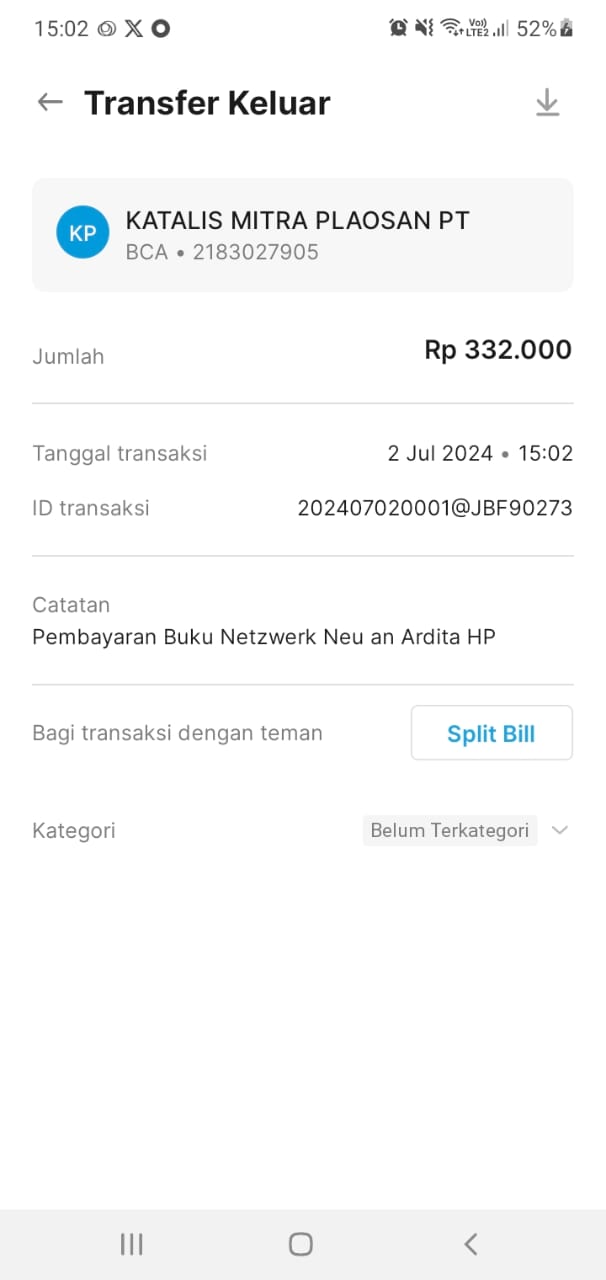This screenshot has height=1280, width=606.
Task: Open the KATALIS MITRA PLAOSAN PT recipient card
Action: [302, 235]
